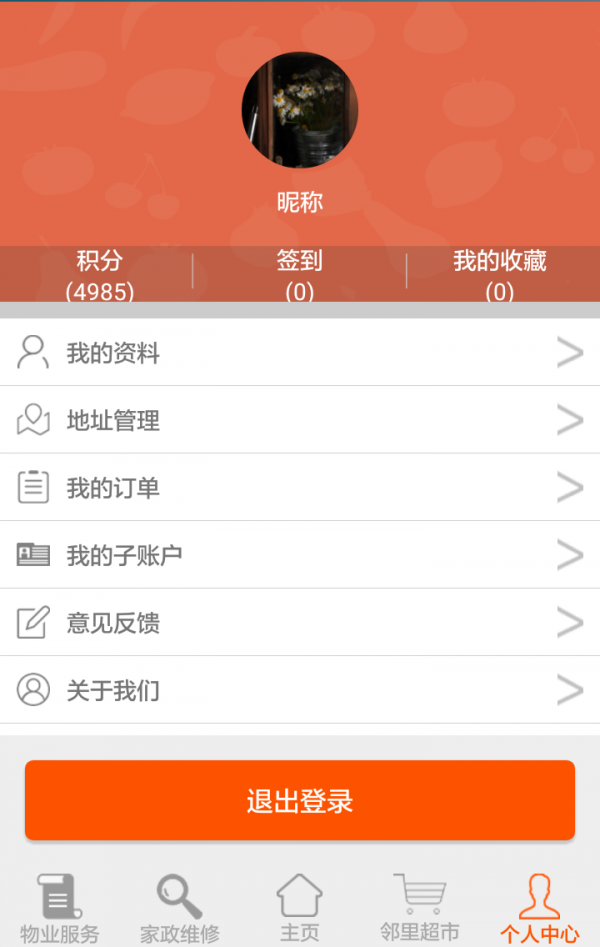Viewport: 600px width, 947px height.
Task: Go to the 主页 home tab
Action: point(300,908)
